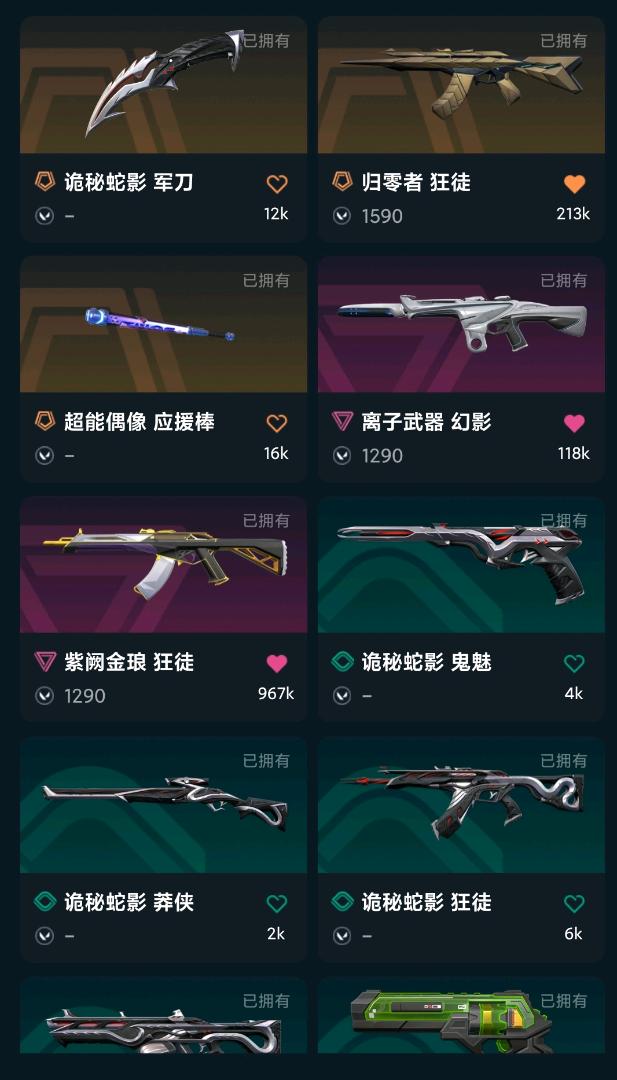
Task: Like the 诡秘蛇影 狂徒 skin
Action: [574, 904]
